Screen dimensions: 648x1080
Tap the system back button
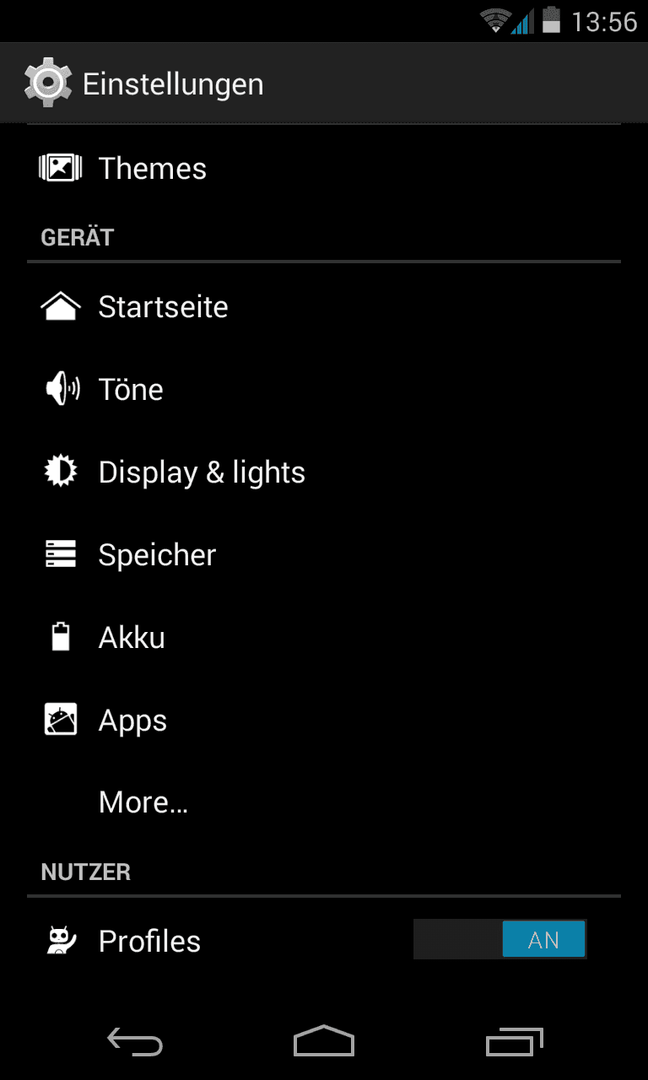pos(135,1041)
